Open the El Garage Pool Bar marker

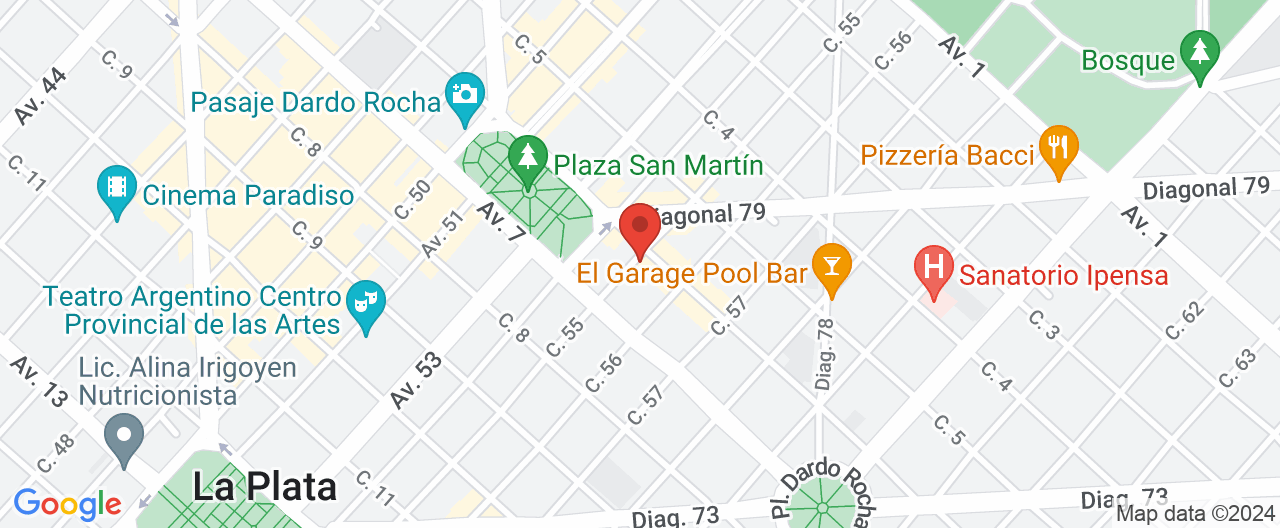click(830, 267)
